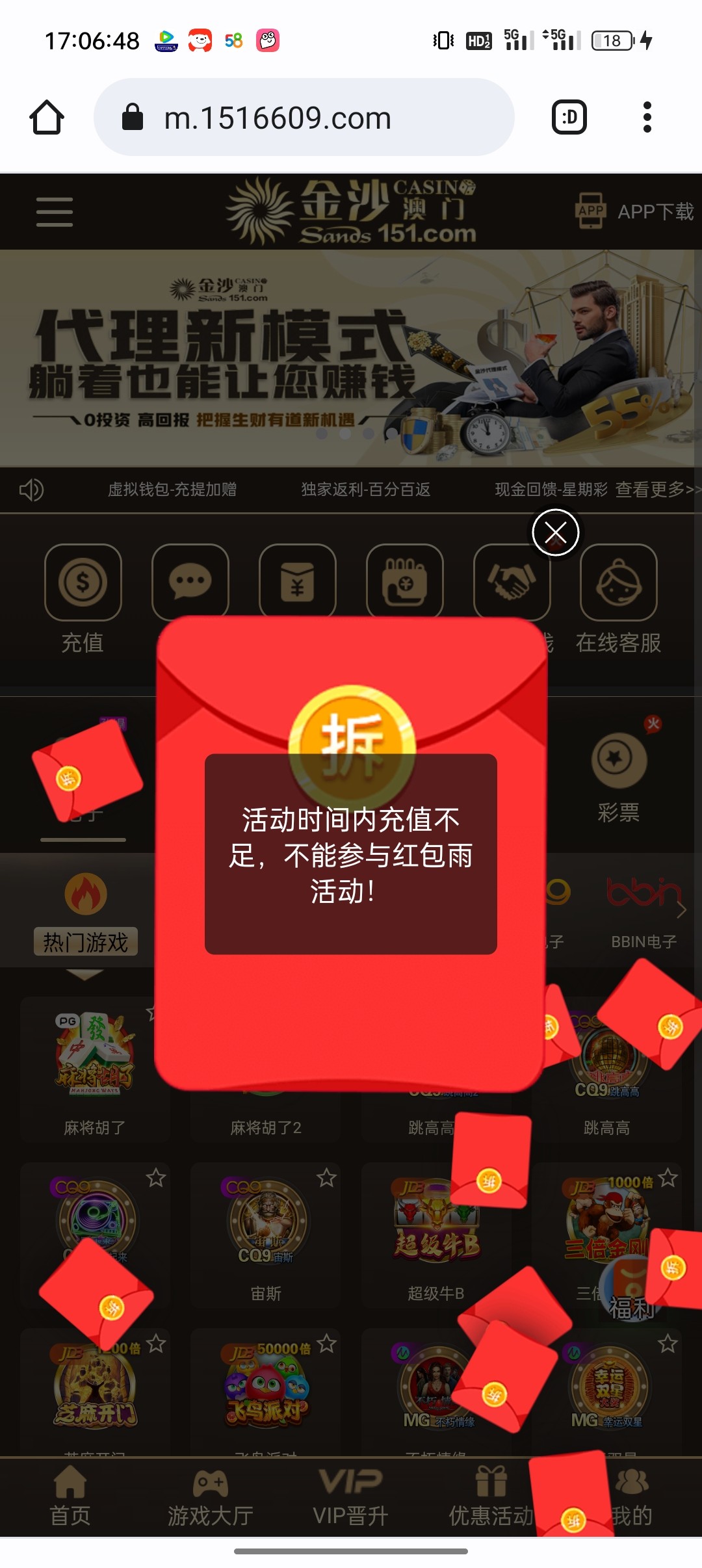Viewport: 702px width, 1568px height.
Task: Favorite the 宙斯 game with its star
Action: pyautogui.click(x=327, y=1178)
